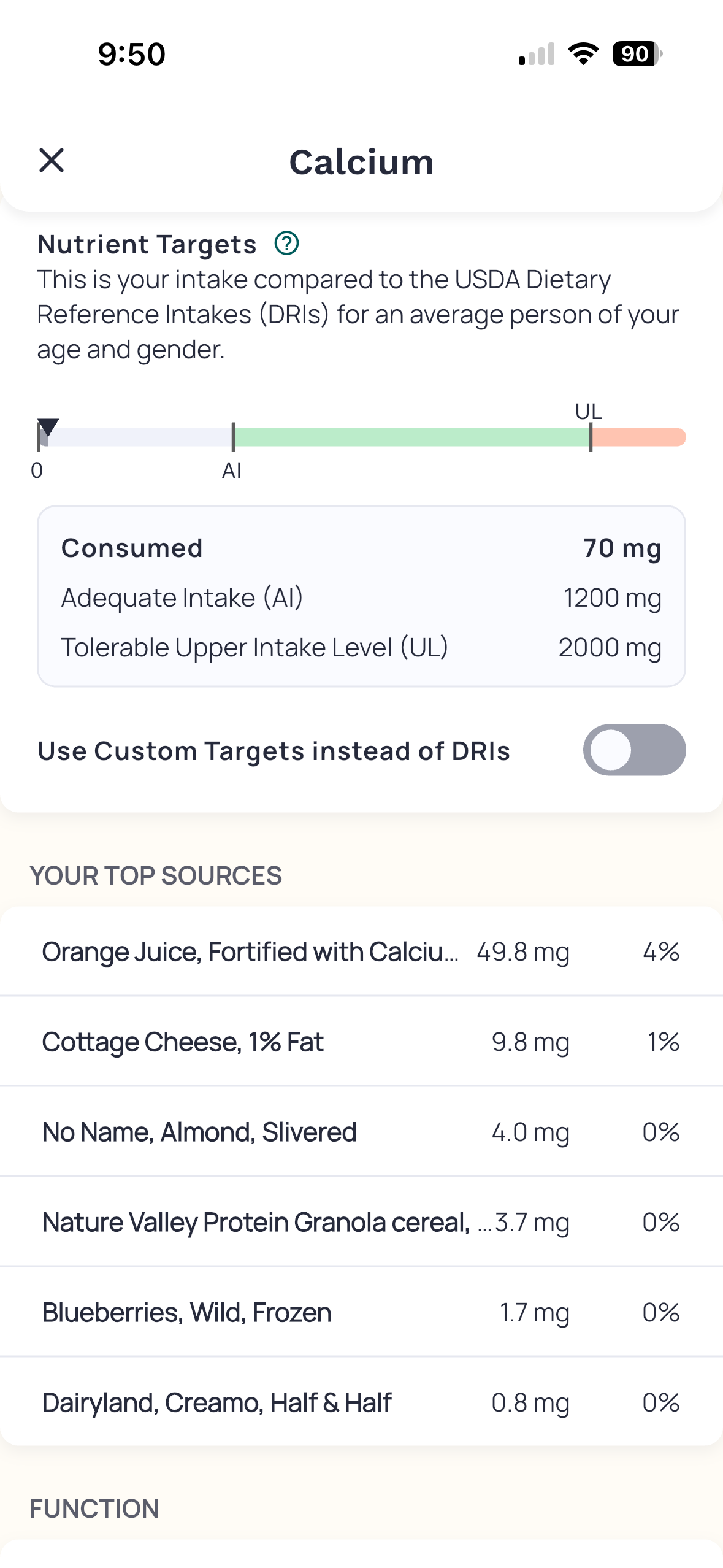This screenshot has width=723, height=1568.
Task: Select the Cottage Cheese, 1% Fat row
Action: pyautogui.click(x=361, y=1042)
